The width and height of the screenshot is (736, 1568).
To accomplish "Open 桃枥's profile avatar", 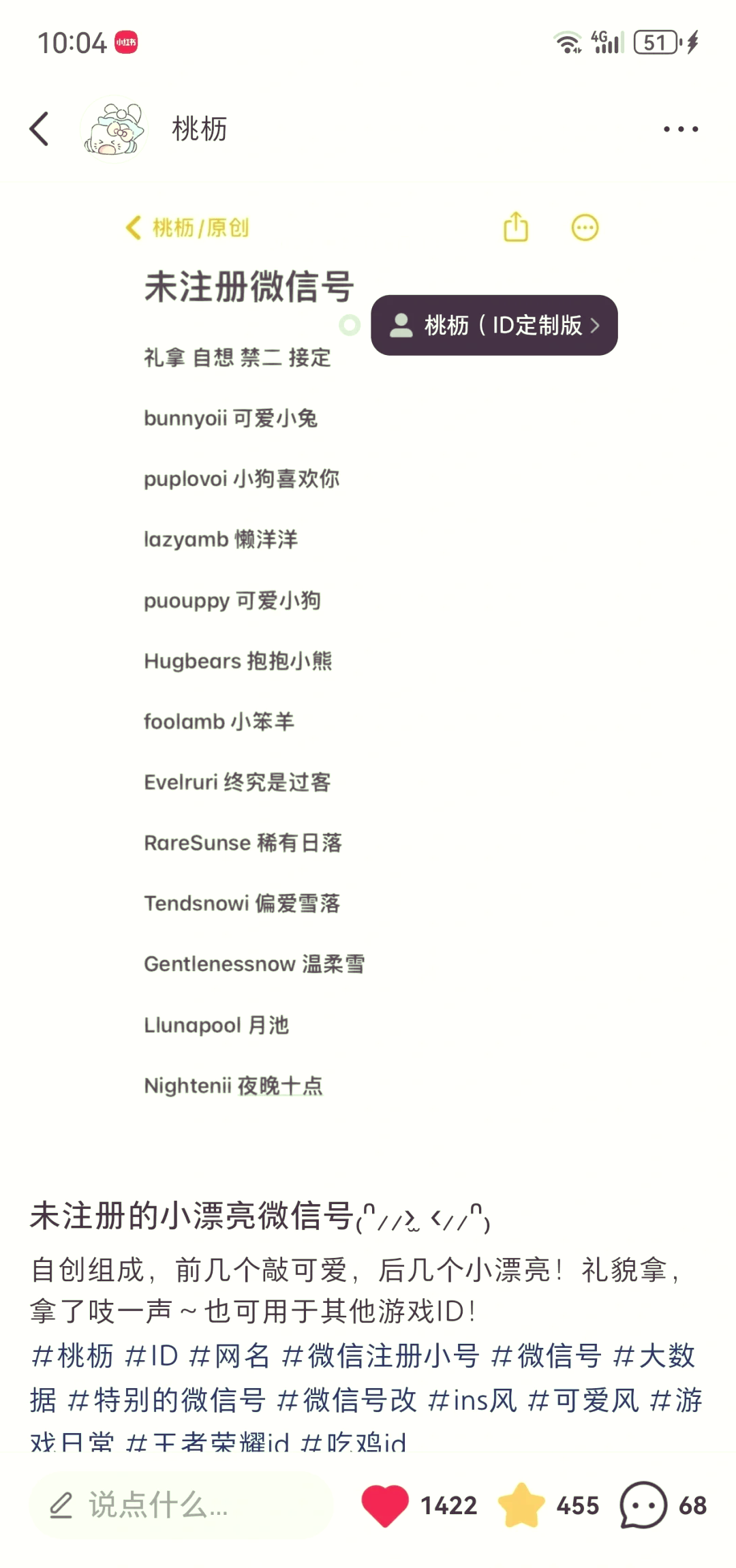I will pos(113,129).
